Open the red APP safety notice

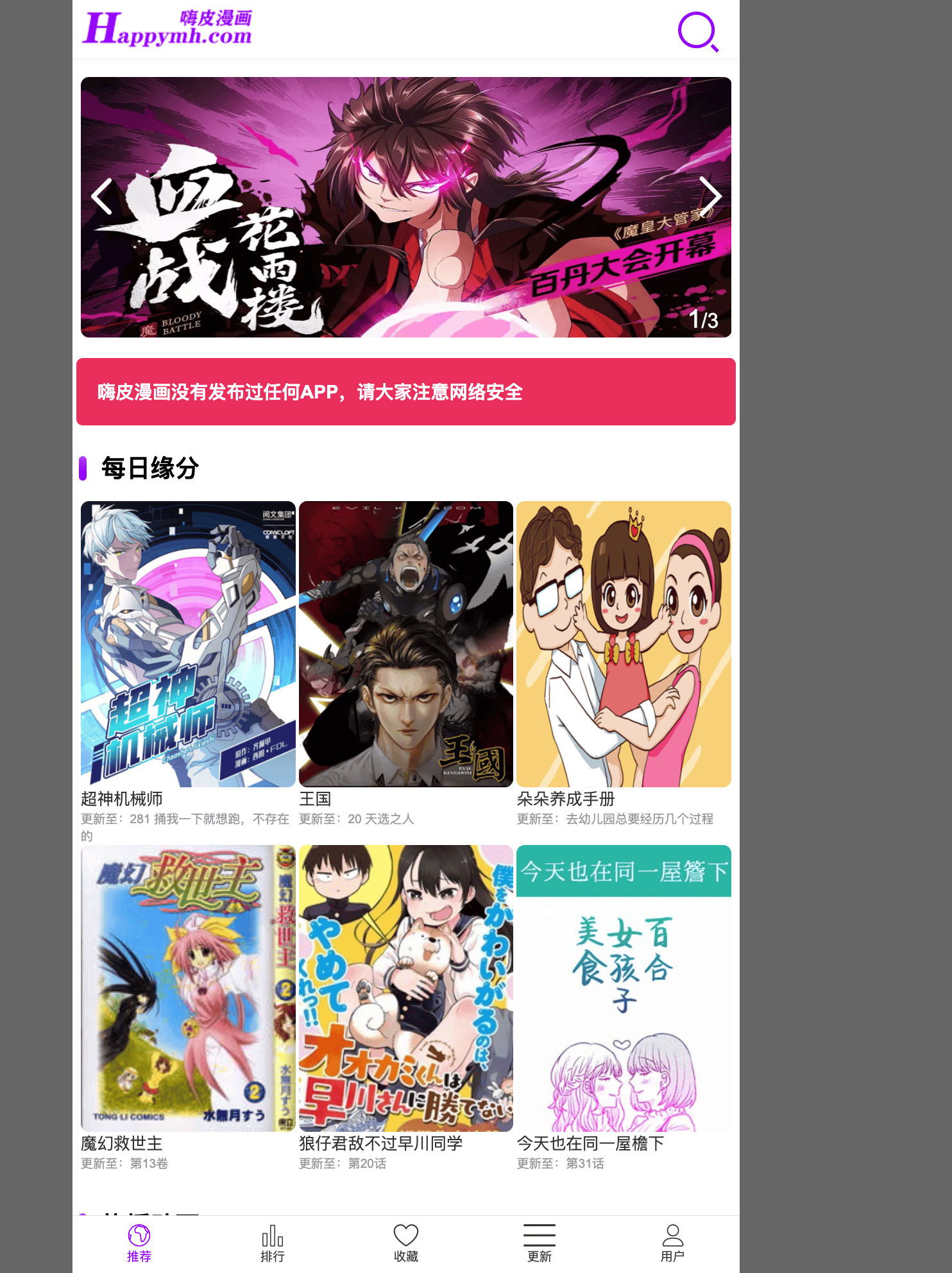coord(405,391)
